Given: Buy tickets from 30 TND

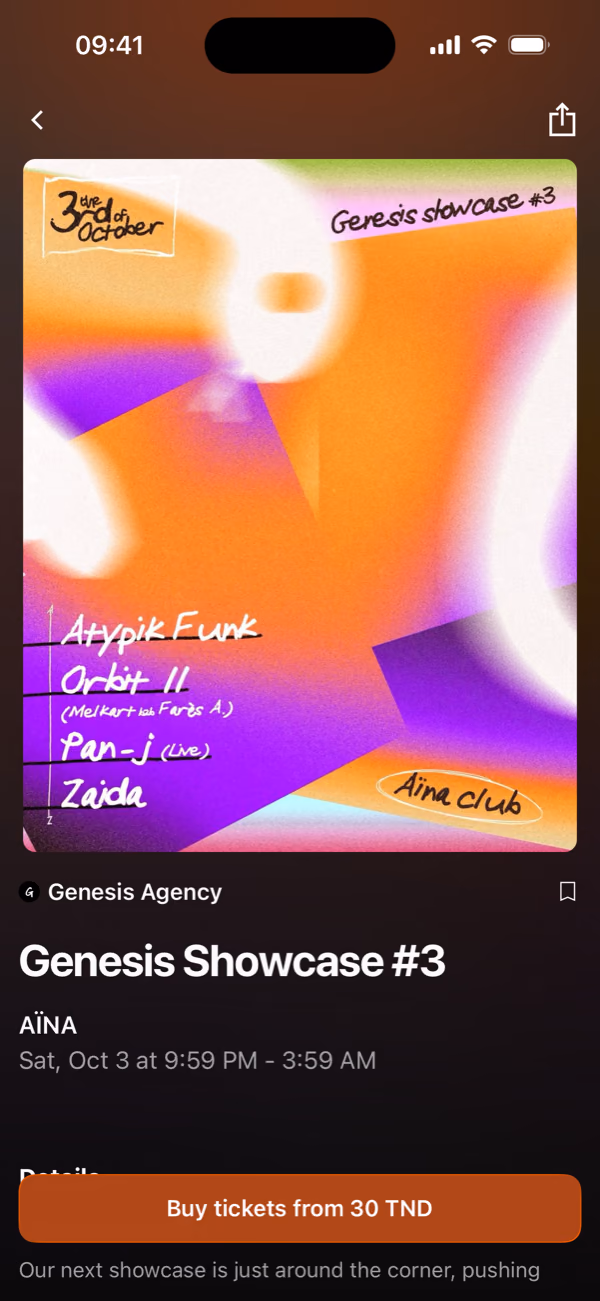Looking at the screenshot, I should pyautogui.click(x=300, y=1208).
